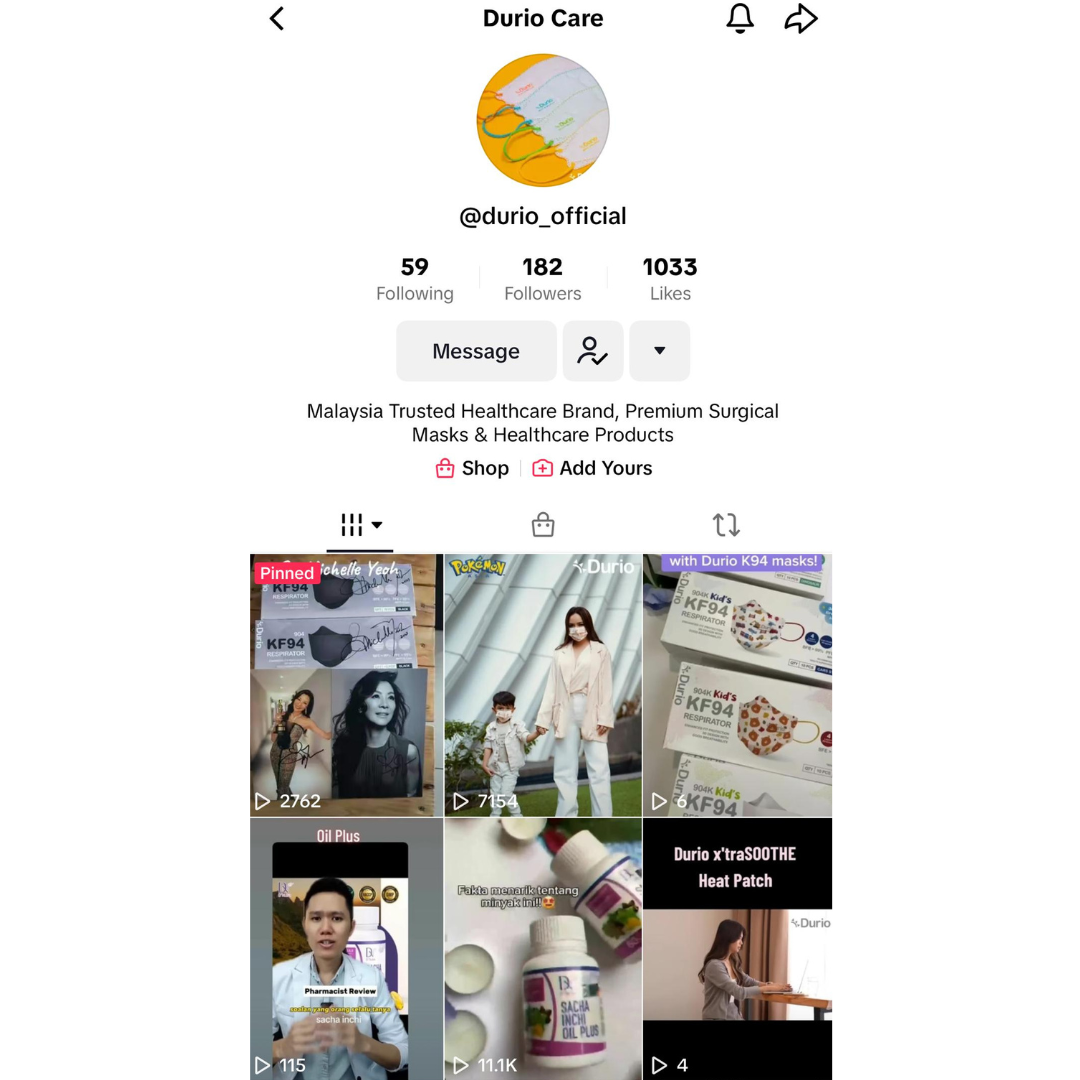Tap the Durio Care profile picture
The width and height of the screenshot is (1080, 1080).
coord(542,120)
